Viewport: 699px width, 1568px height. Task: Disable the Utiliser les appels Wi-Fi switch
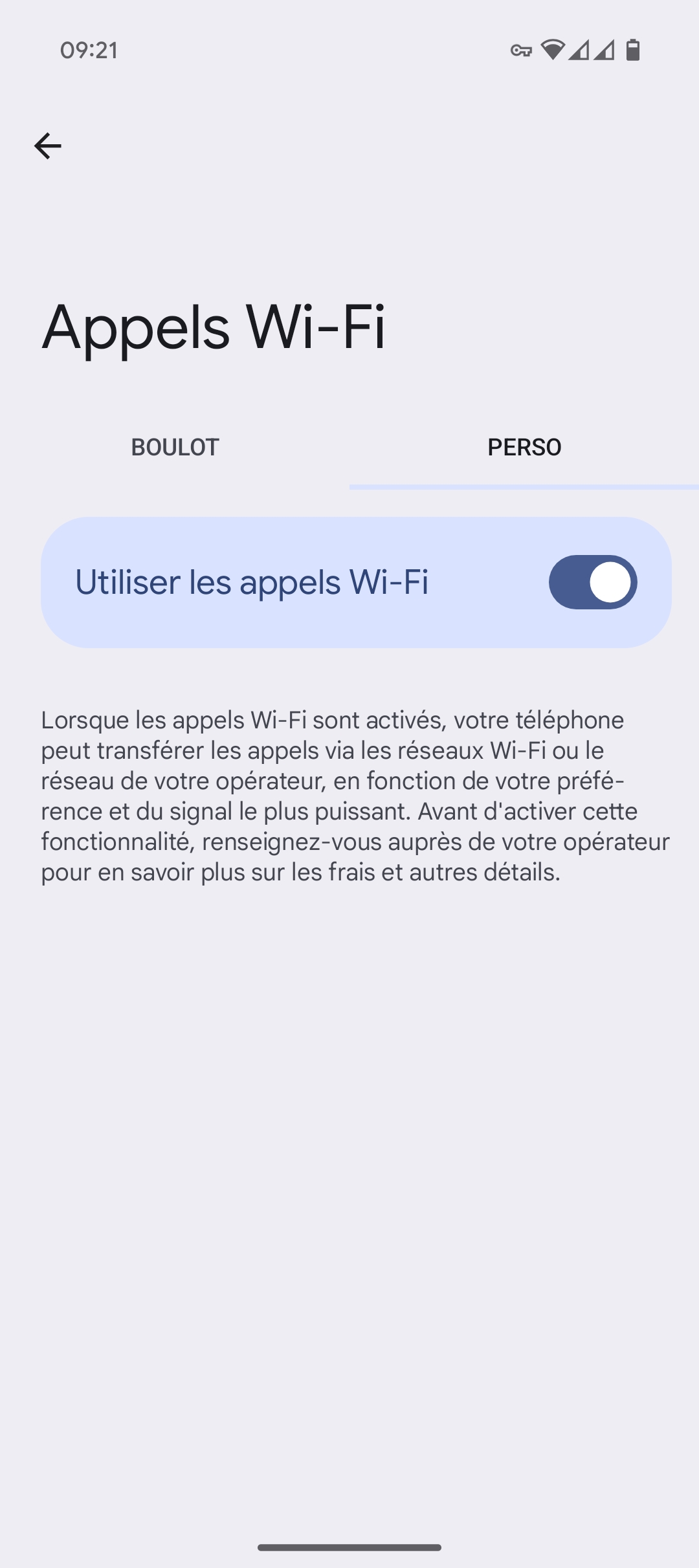(592, 582)
